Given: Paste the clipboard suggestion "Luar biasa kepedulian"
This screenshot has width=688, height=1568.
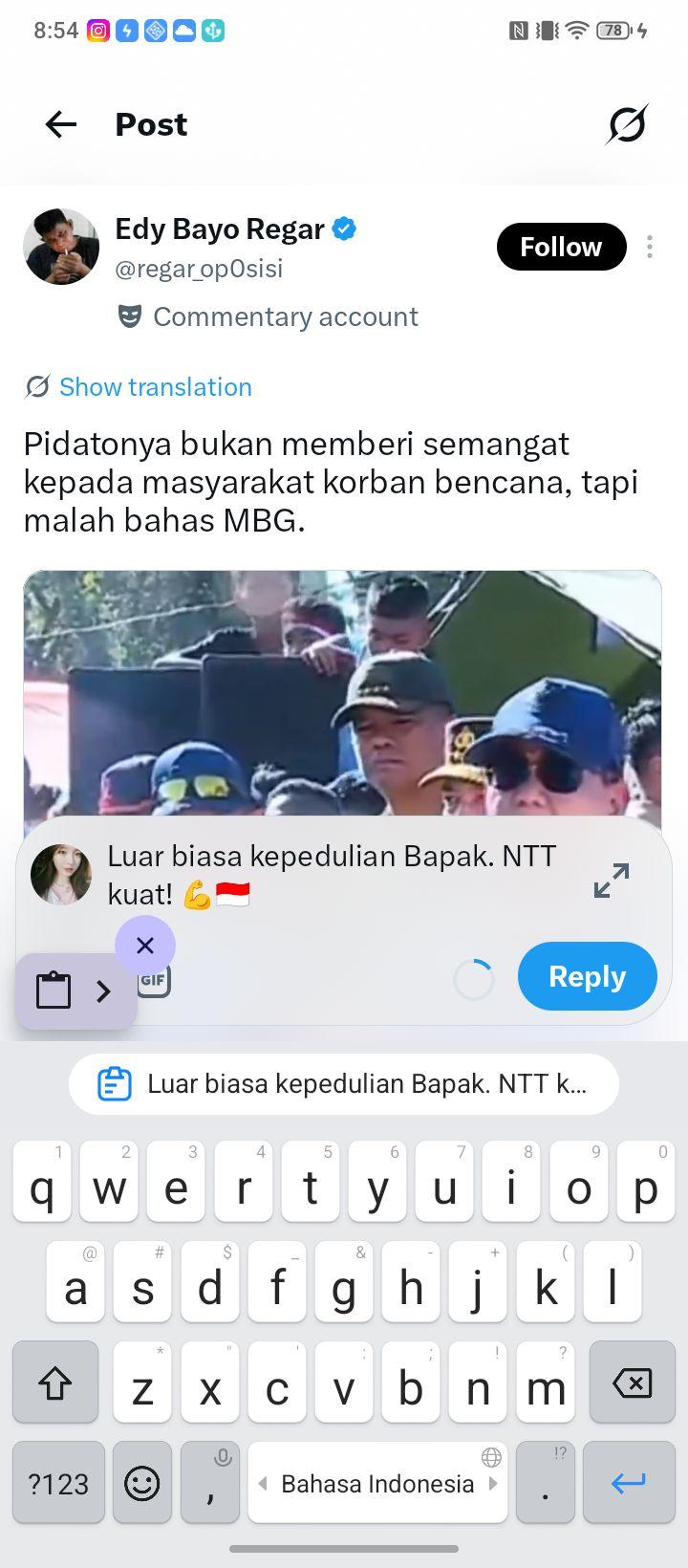Looking at the screenshot, I should pyautogui.click(x=344, y=1084).
